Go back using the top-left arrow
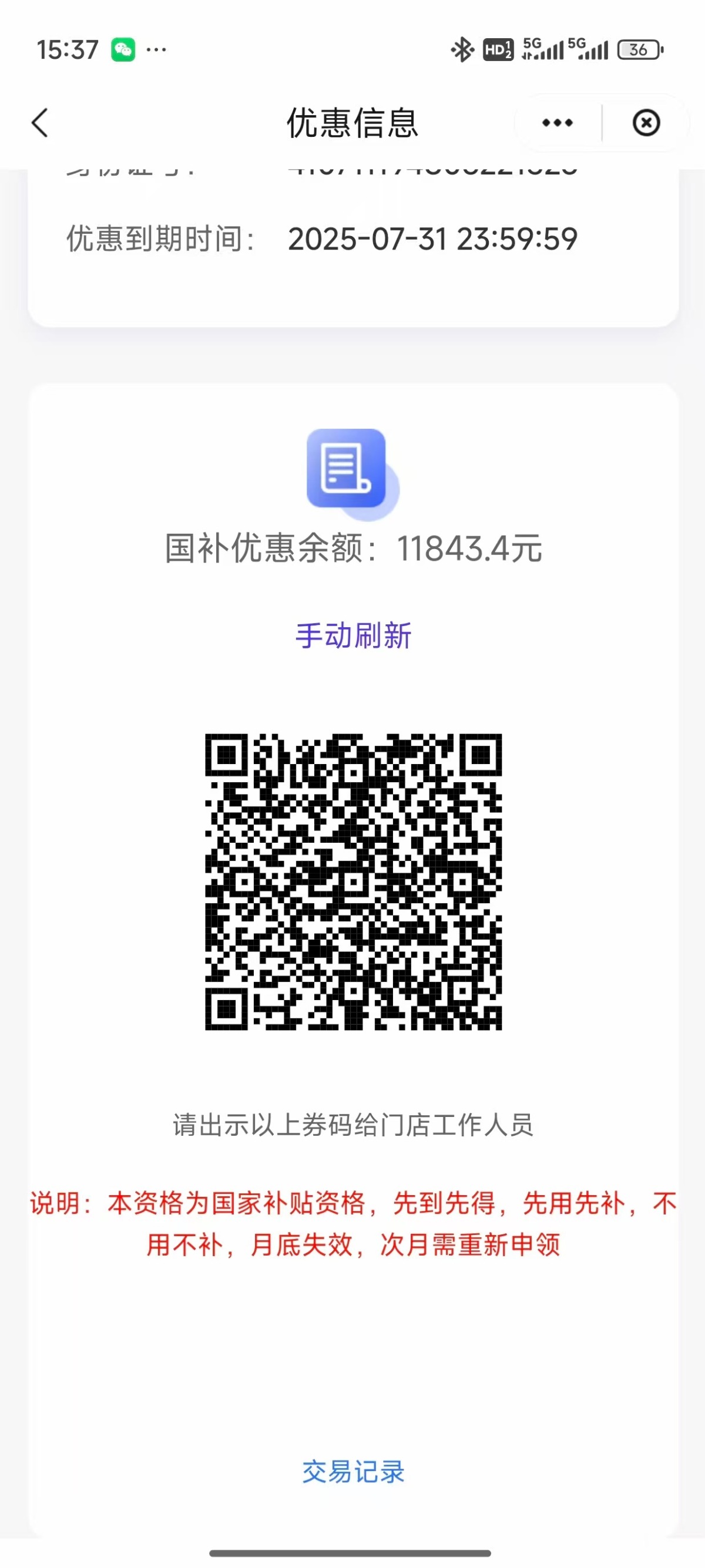 [x=40, y=123]
